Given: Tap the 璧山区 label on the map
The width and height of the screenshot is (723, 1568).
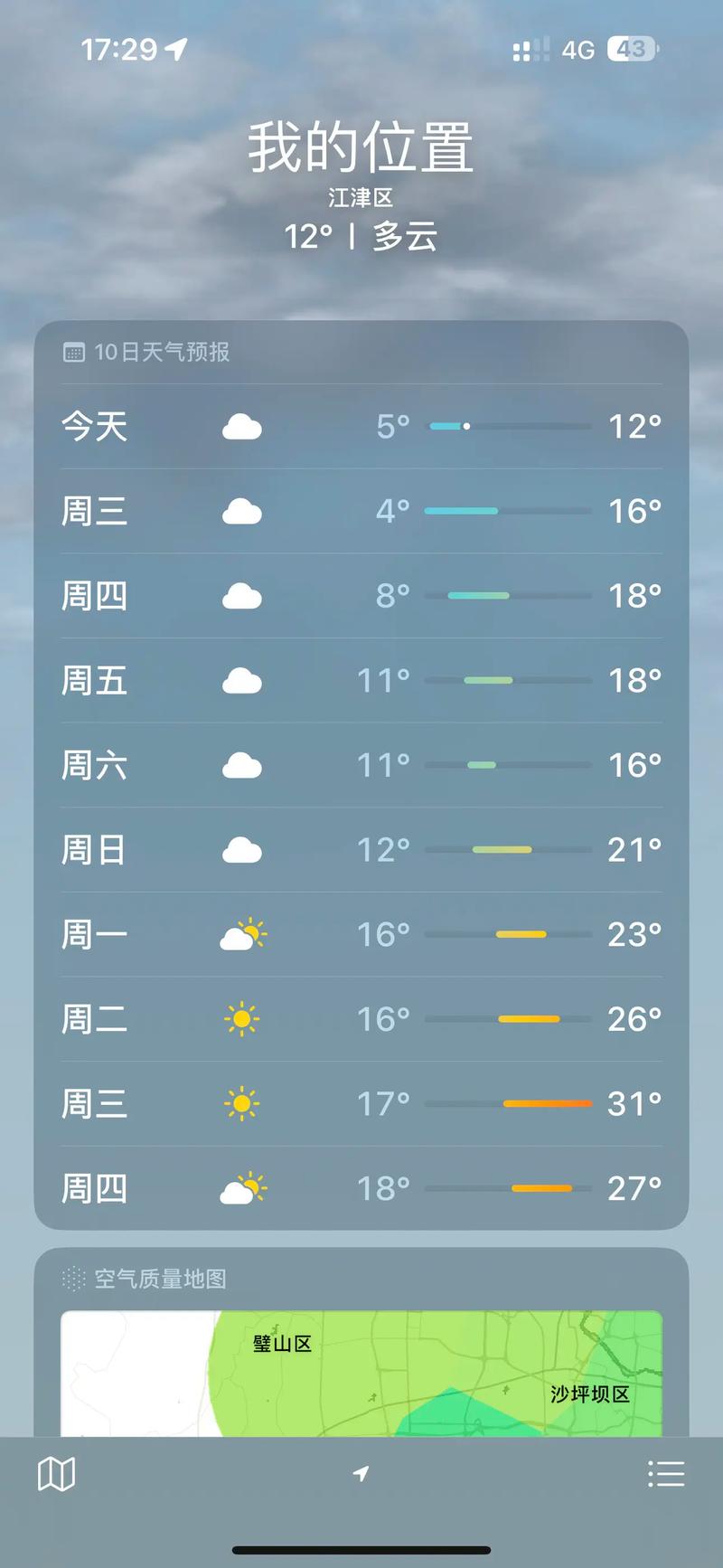Looking at the screenshot, I should tap(282, 1345).
